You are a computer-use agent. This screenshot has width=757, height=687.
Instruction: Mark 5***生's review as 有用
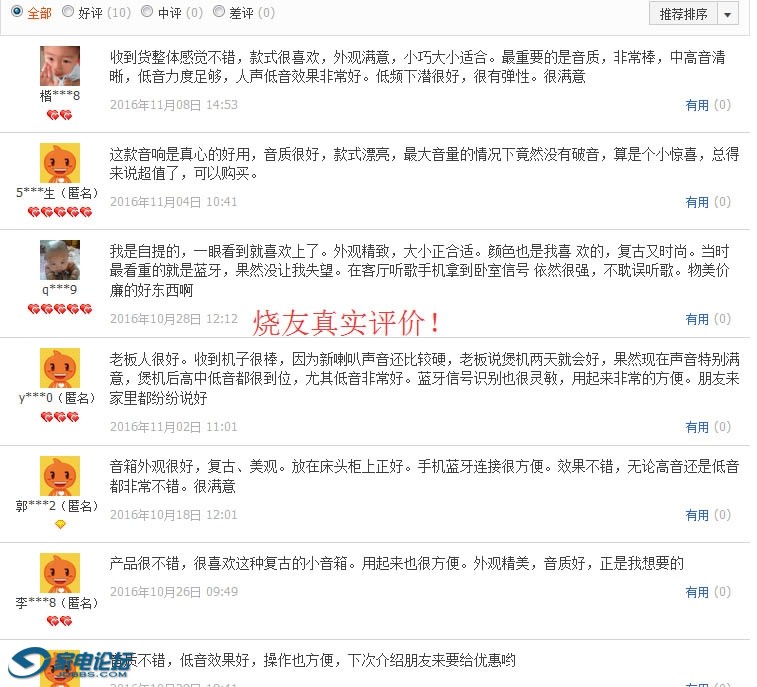[697, 202]
